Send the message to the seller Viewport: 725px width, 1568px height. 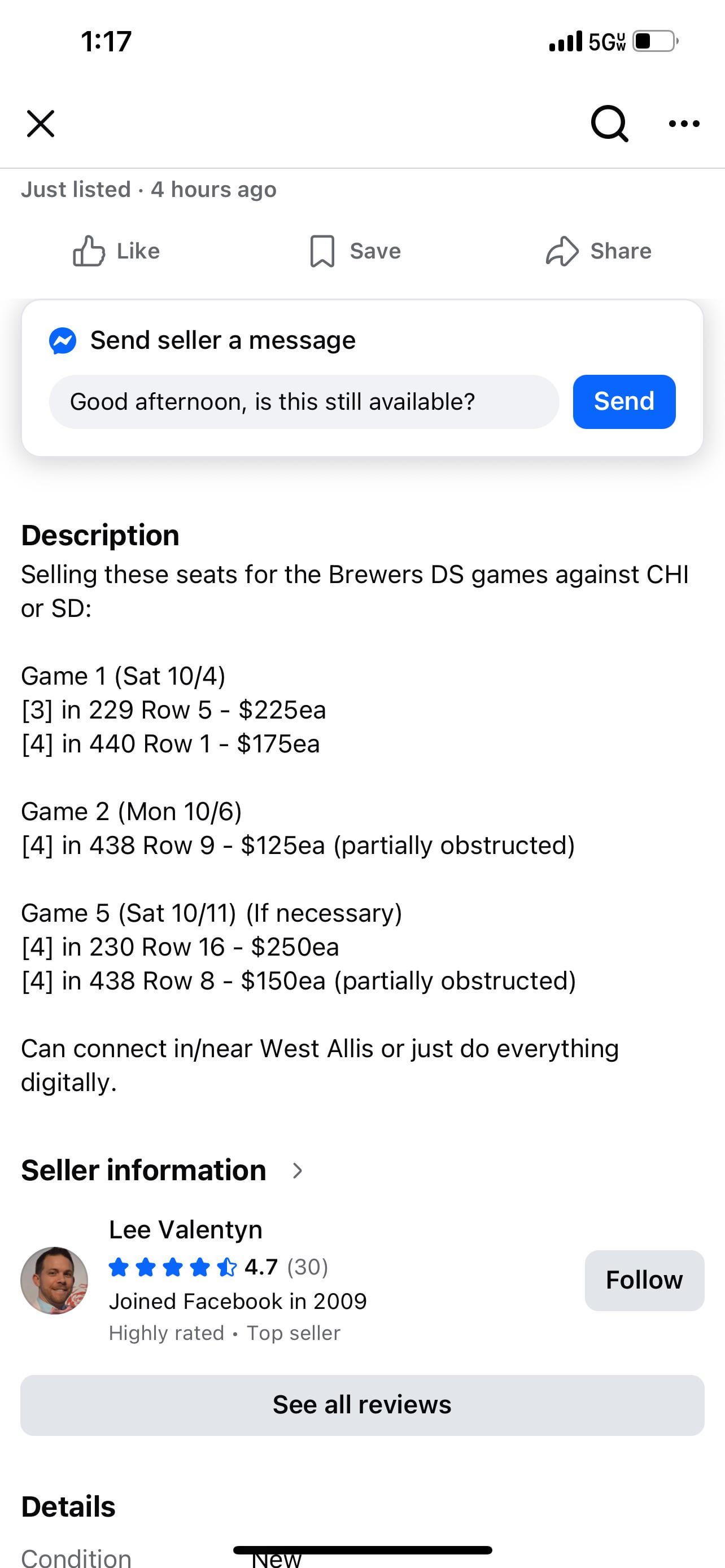pyautogui.click(x=623, y=402)
